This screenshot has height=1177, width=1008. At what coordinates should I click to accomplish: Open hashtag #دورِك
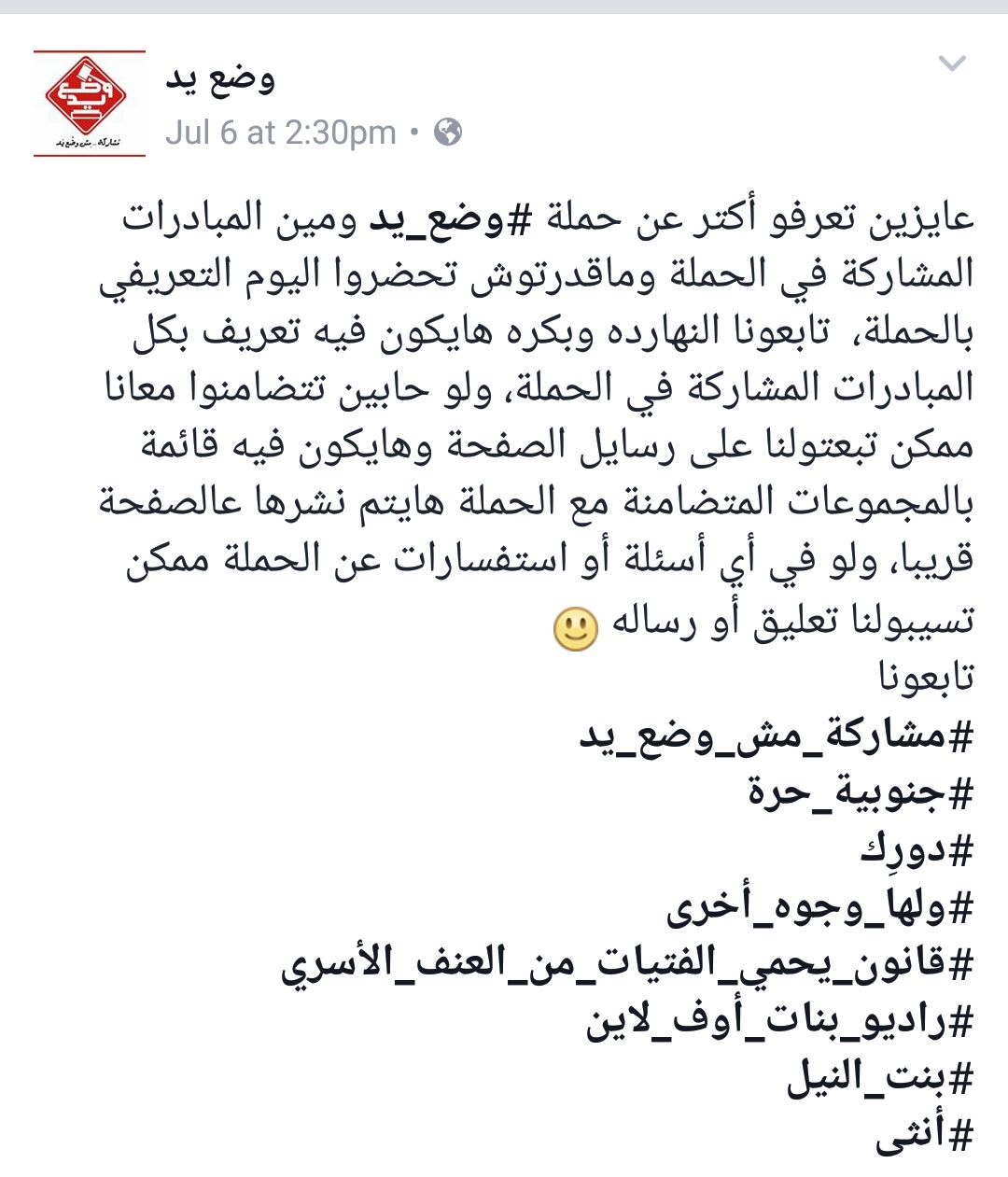coord(916,851)
